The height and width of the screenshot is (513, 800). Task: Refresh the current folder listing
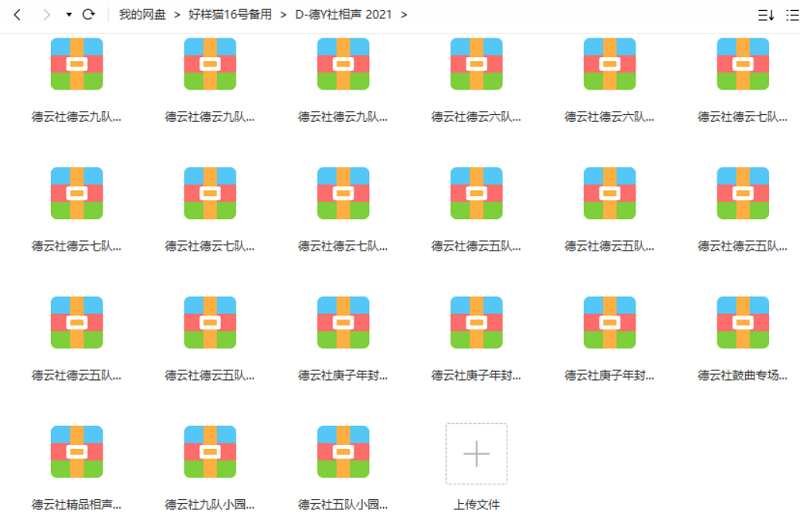coord(89,15)
